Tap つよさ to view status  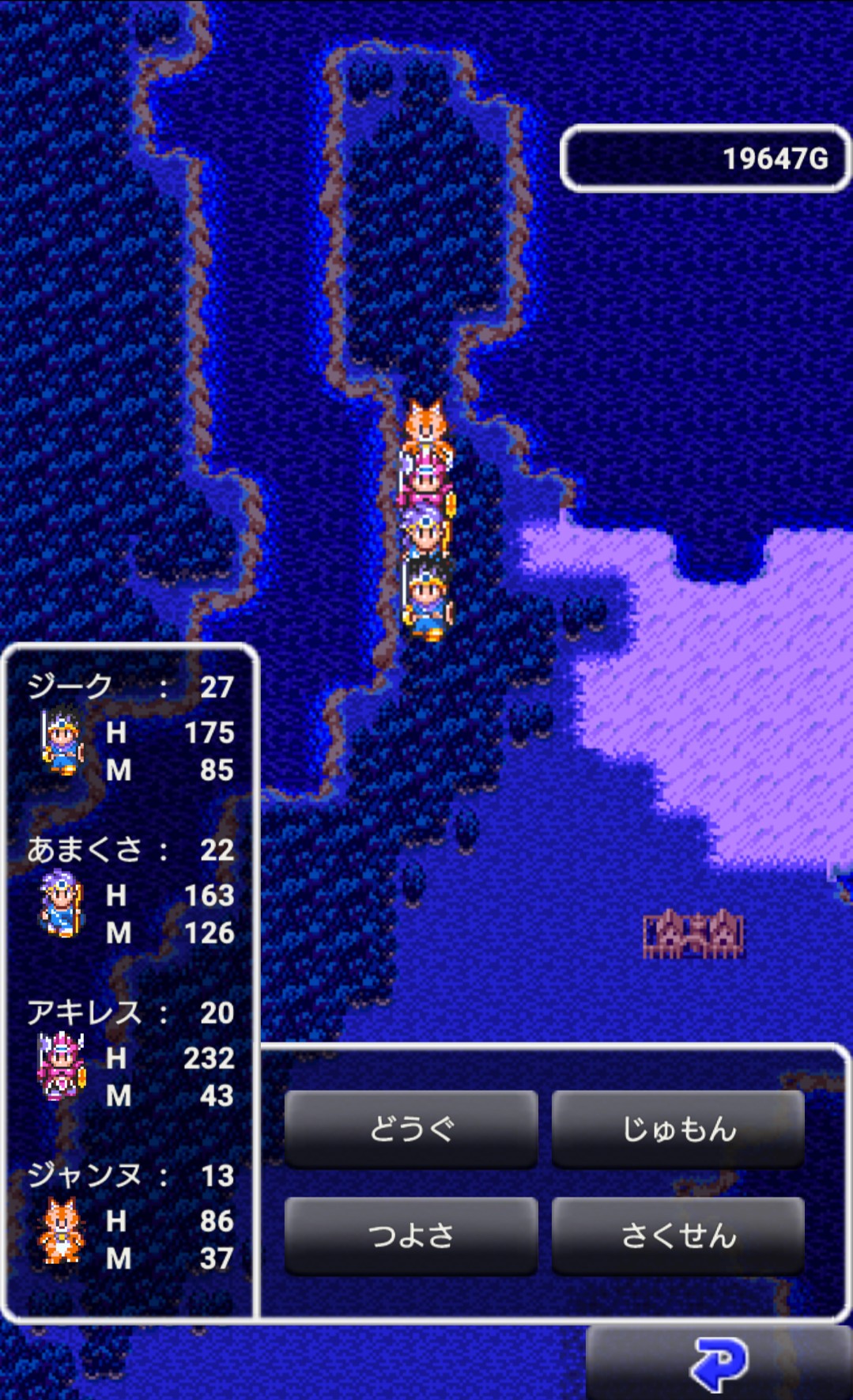tap(410, 1235)
